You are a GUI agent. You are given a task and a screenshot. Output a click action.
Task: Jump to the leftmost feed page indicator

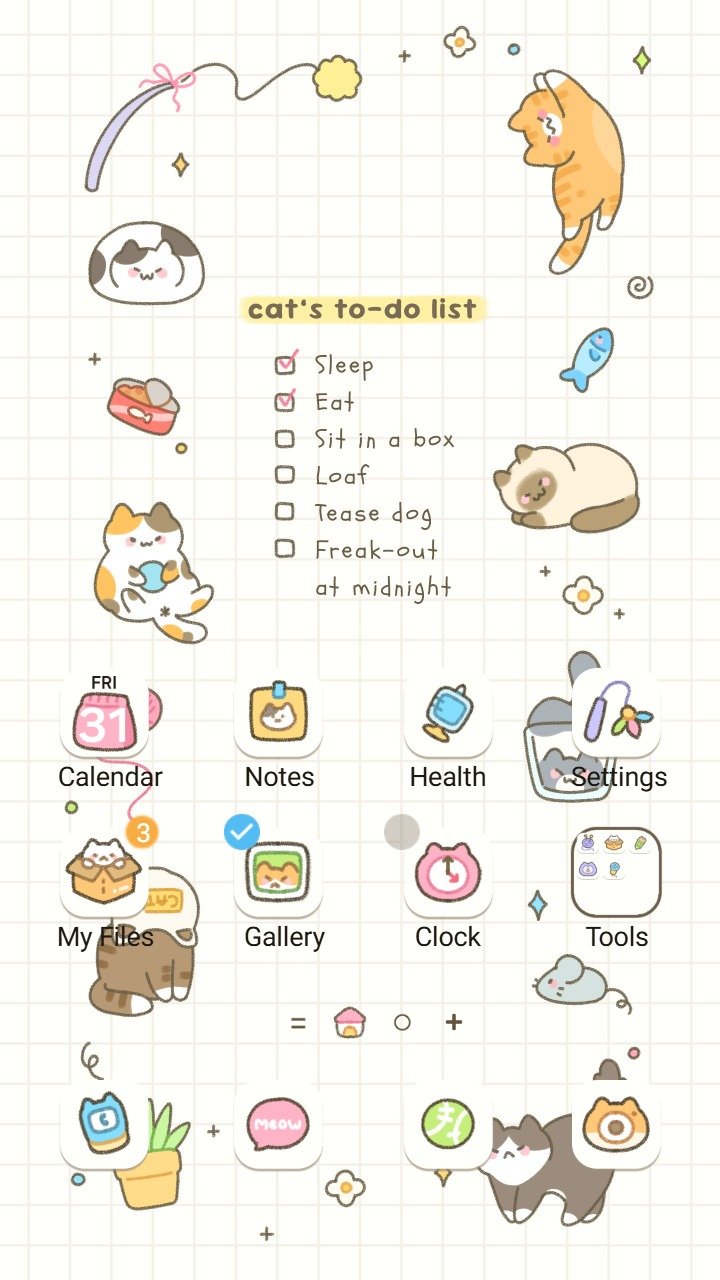tap(298, 1023)
